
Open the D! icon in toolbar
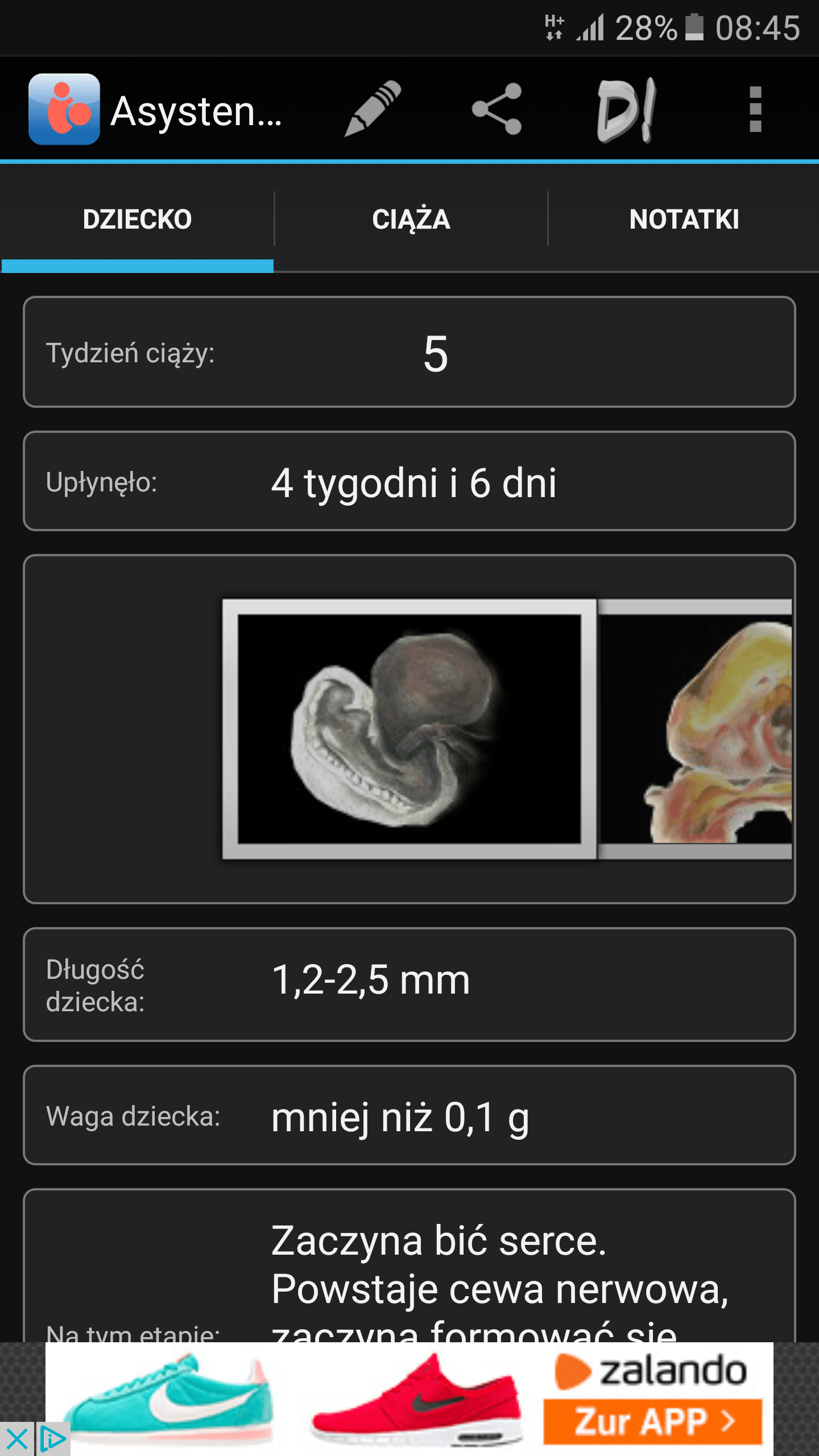point(626,110)
